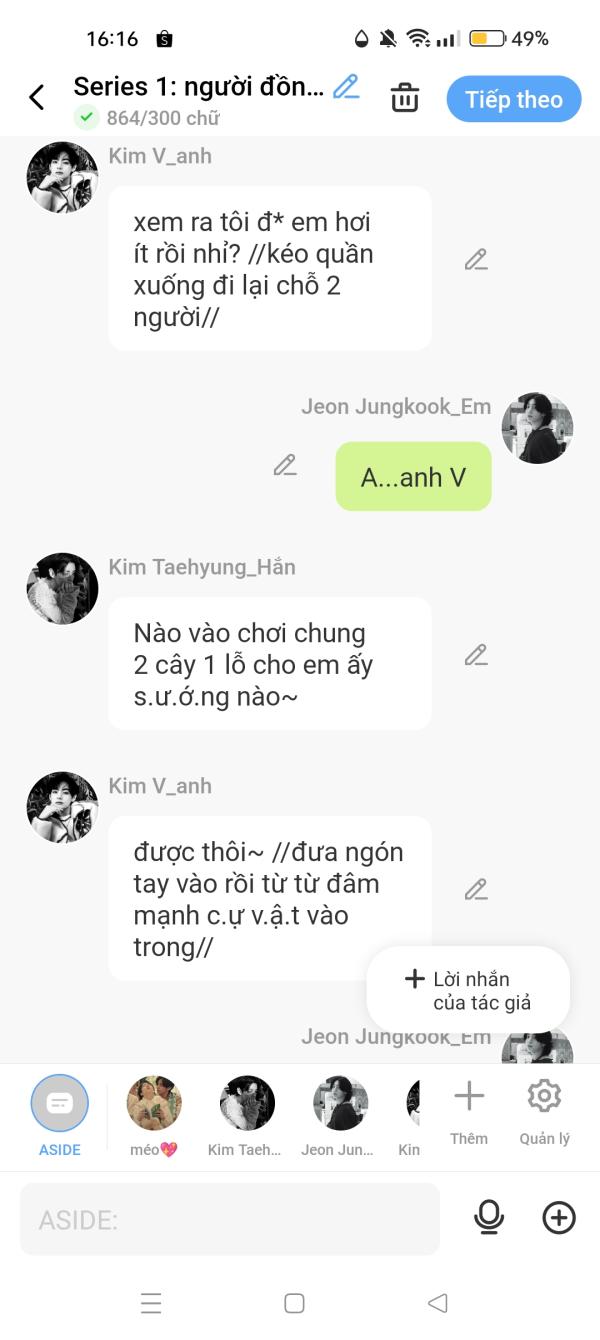Screen dimensions: 600x1340
Task: Tap the Tiếp theo button
Action: tap(513, 99)
